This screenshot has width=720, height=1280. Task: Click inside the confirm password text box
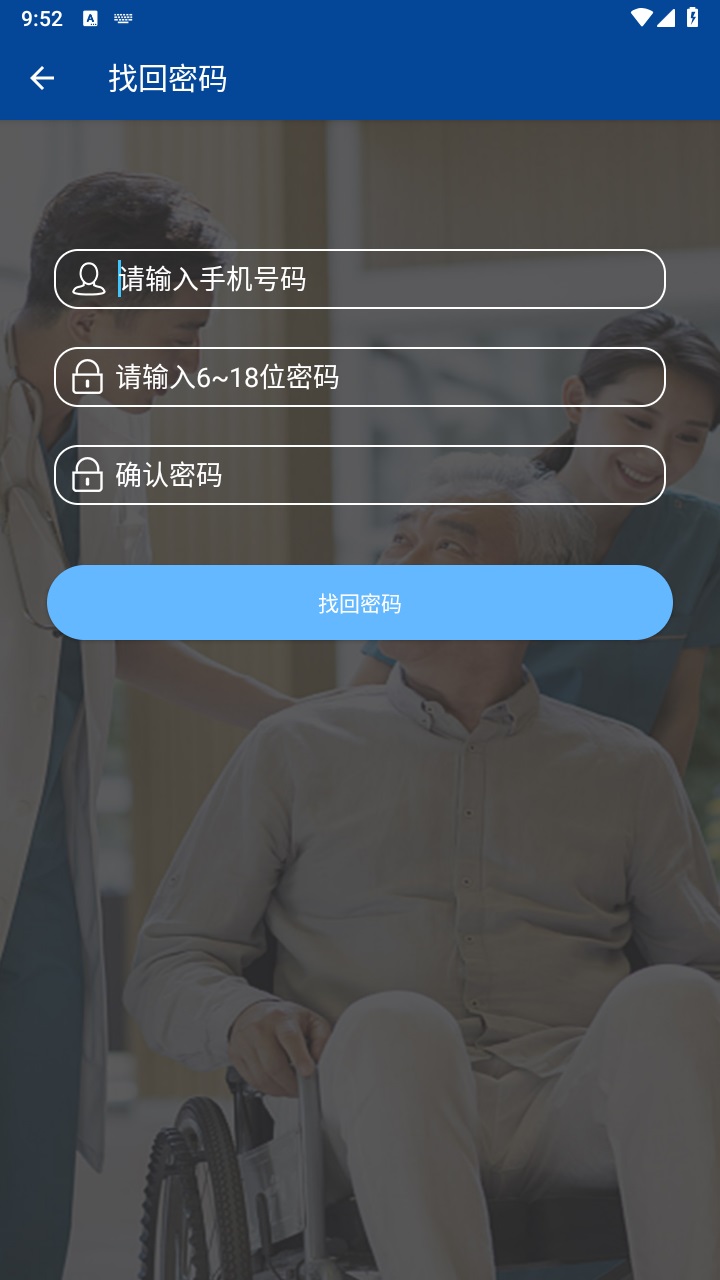pyautogui.click(x=360, y=474)
